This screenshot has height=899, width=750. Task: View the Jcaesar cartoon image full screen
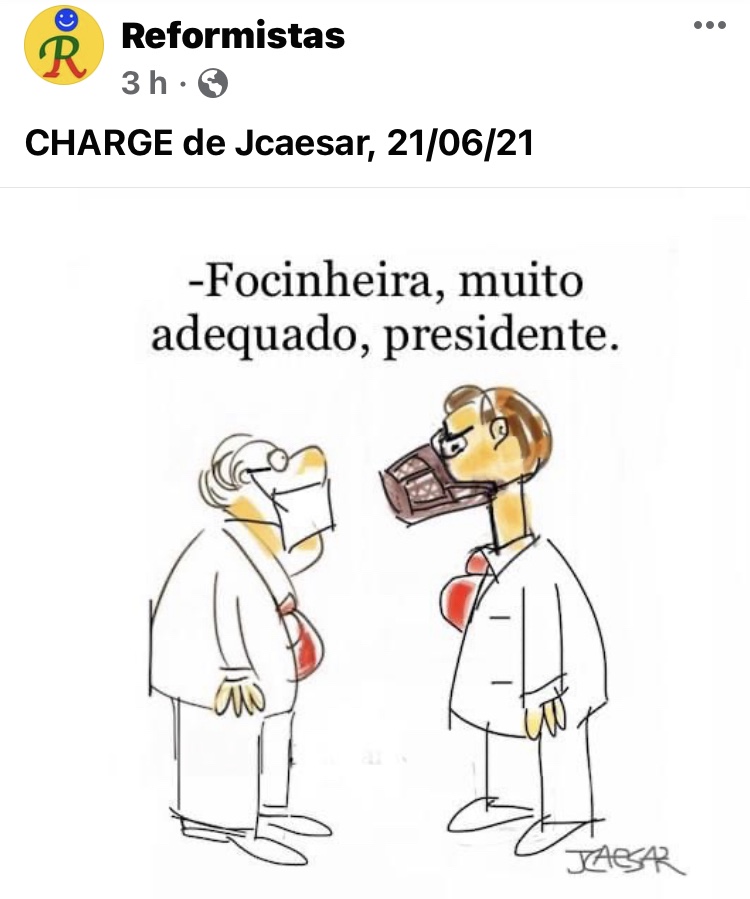tap(375, 560)
